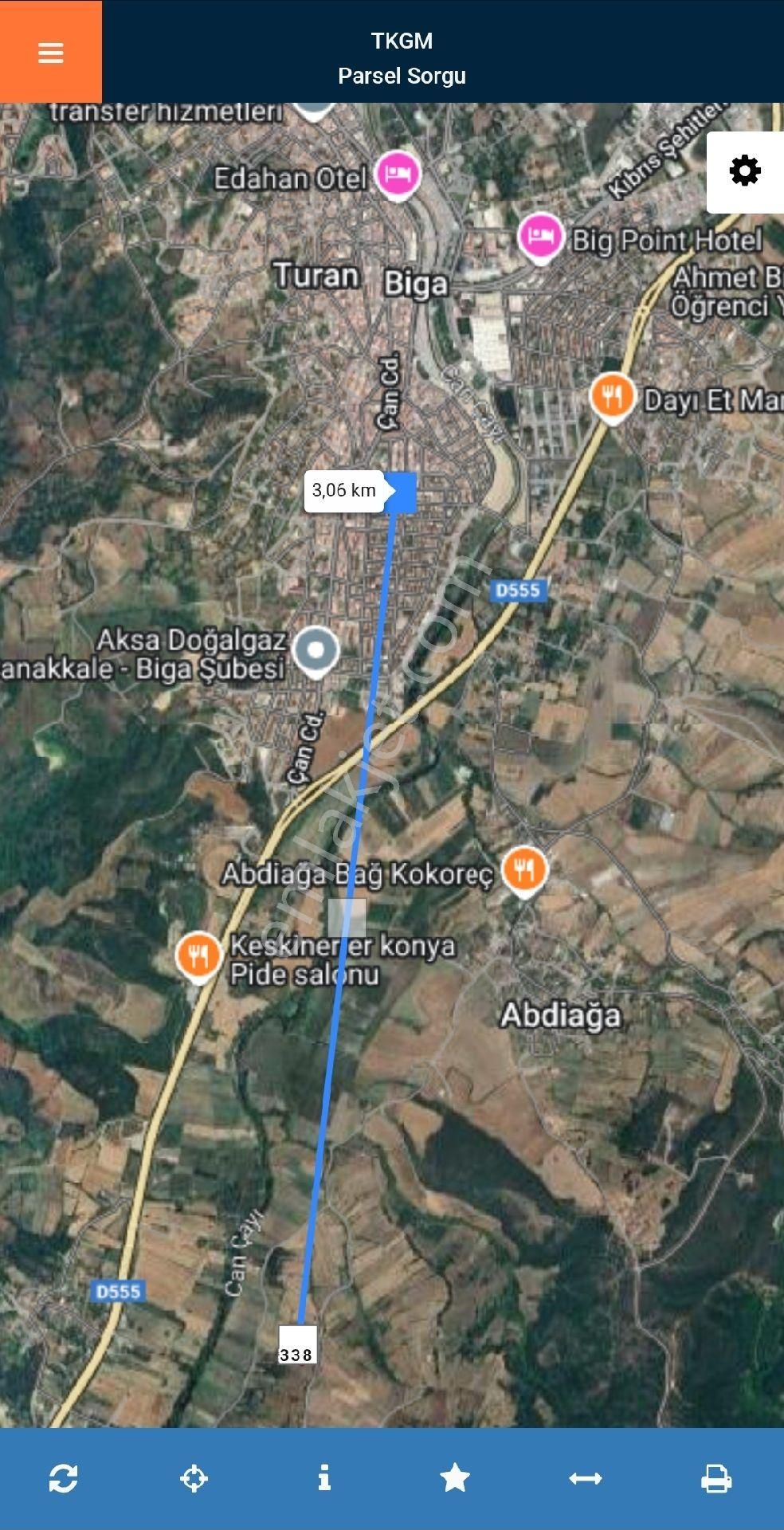This screenshot has height=1530, width=784.
Task: Select the distance measure arrow tool
Action: [586, 1479]
